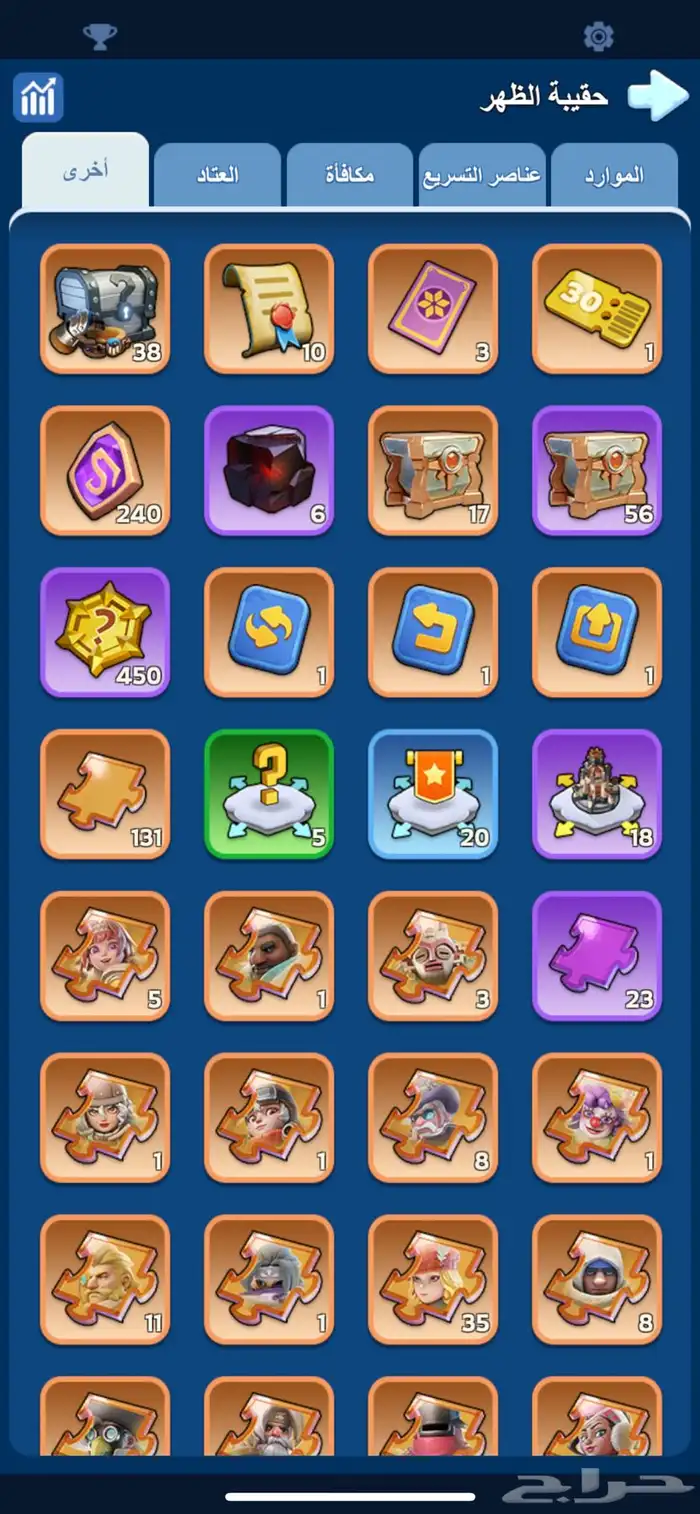Open the settings gear icon
Screen dimensions: 700x1514
pos(598,37)
